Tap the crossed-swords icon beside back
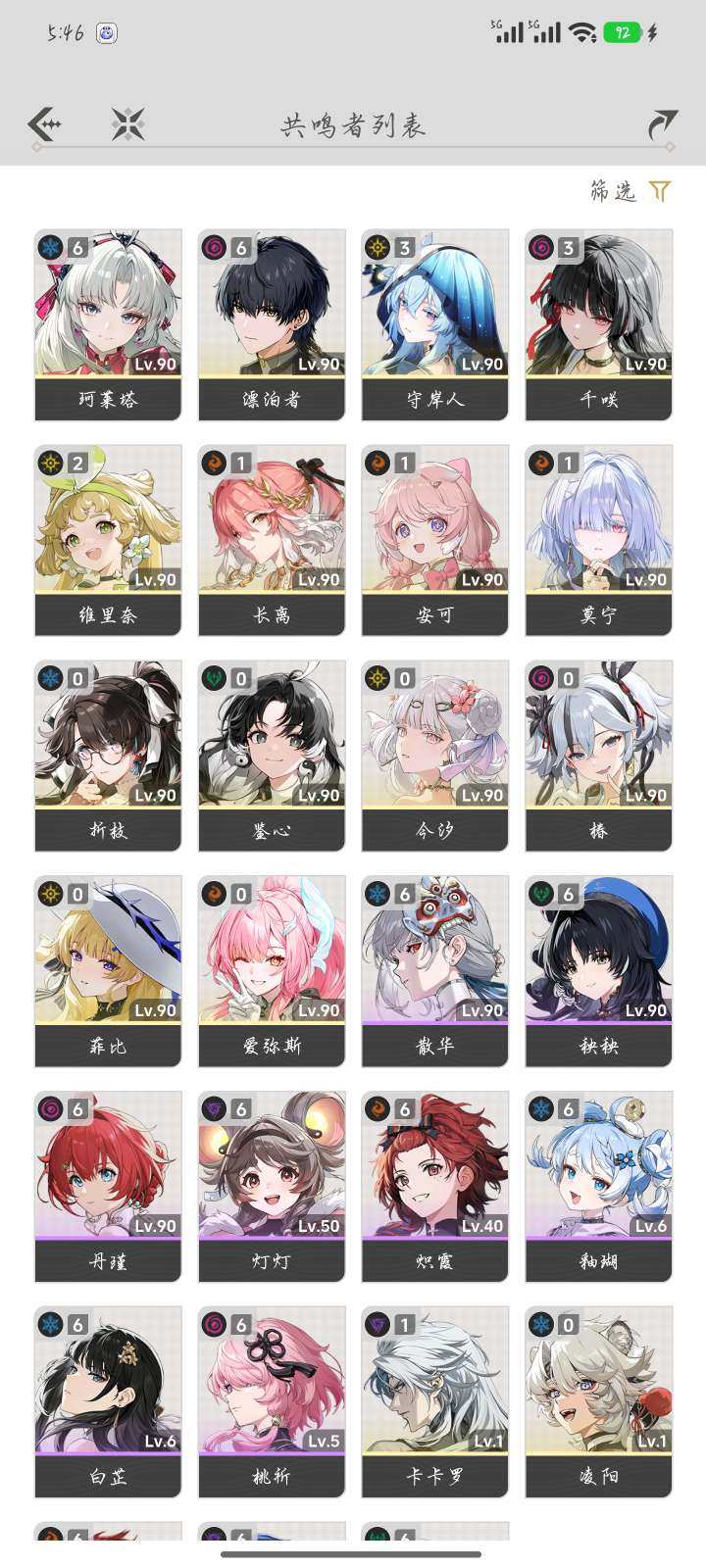Viewport: 706px width, 1568px height. (127, 124)
